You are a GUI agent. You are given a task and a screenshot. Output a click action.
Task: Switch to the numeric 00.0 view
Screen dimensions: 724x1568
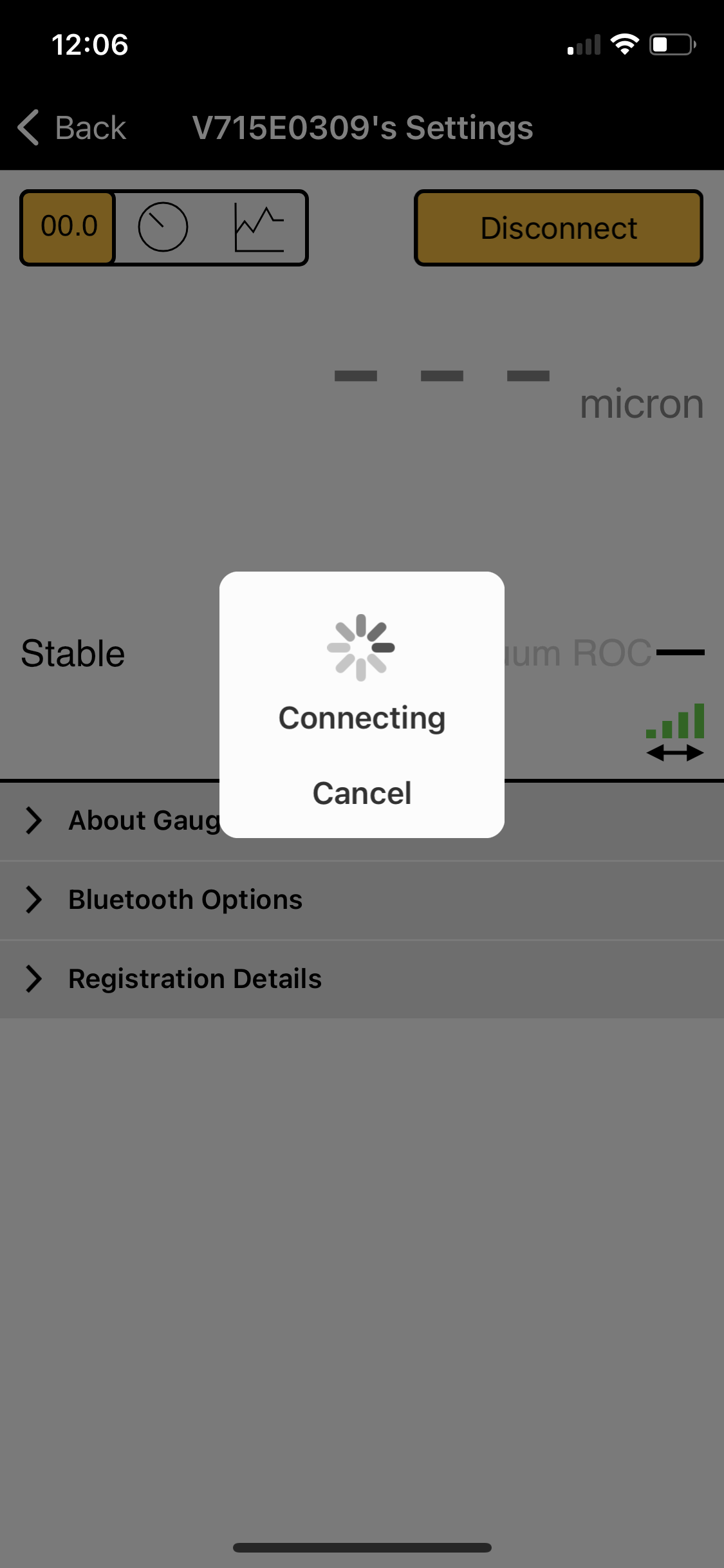click(69, 227)
